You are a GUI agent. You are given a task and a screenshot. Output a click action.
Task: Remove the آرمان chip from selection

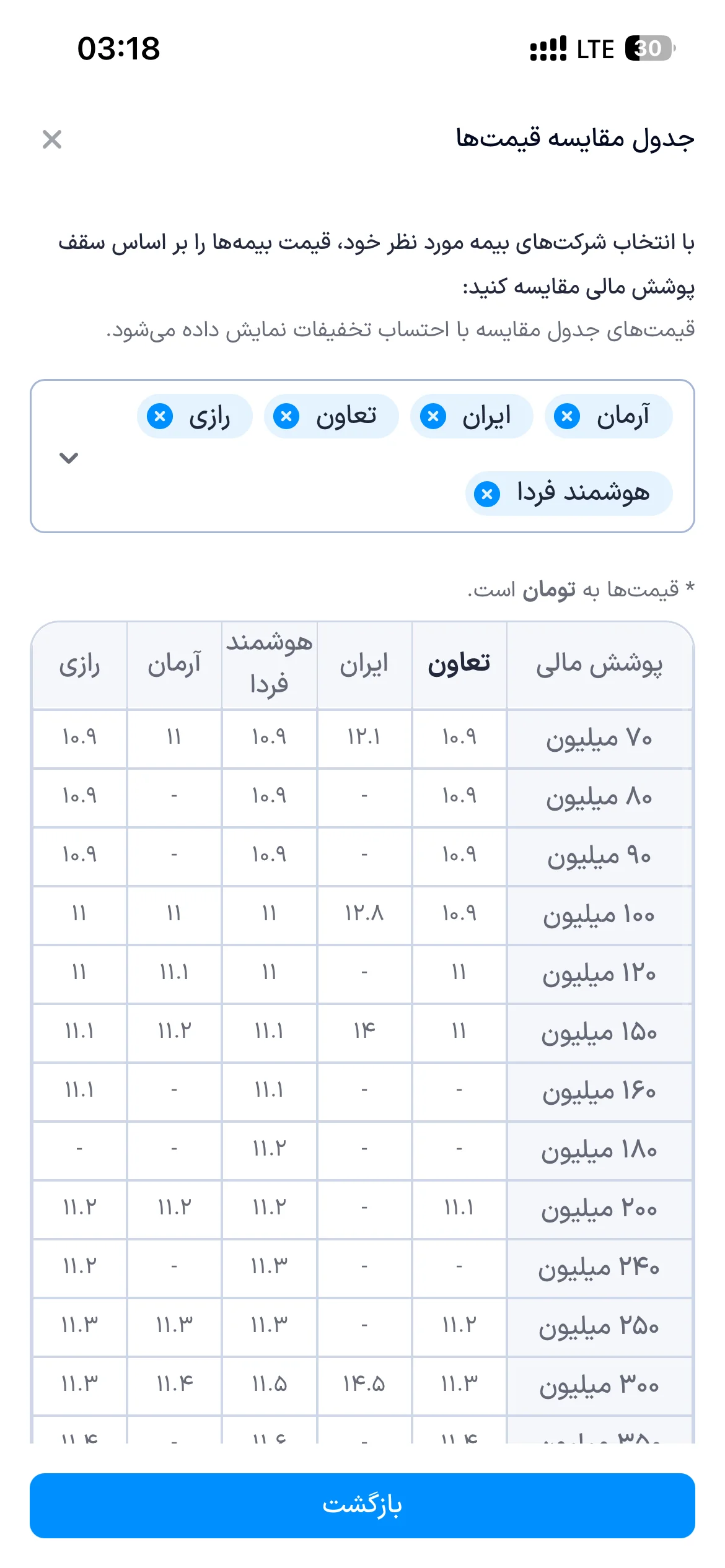point(567,416)
